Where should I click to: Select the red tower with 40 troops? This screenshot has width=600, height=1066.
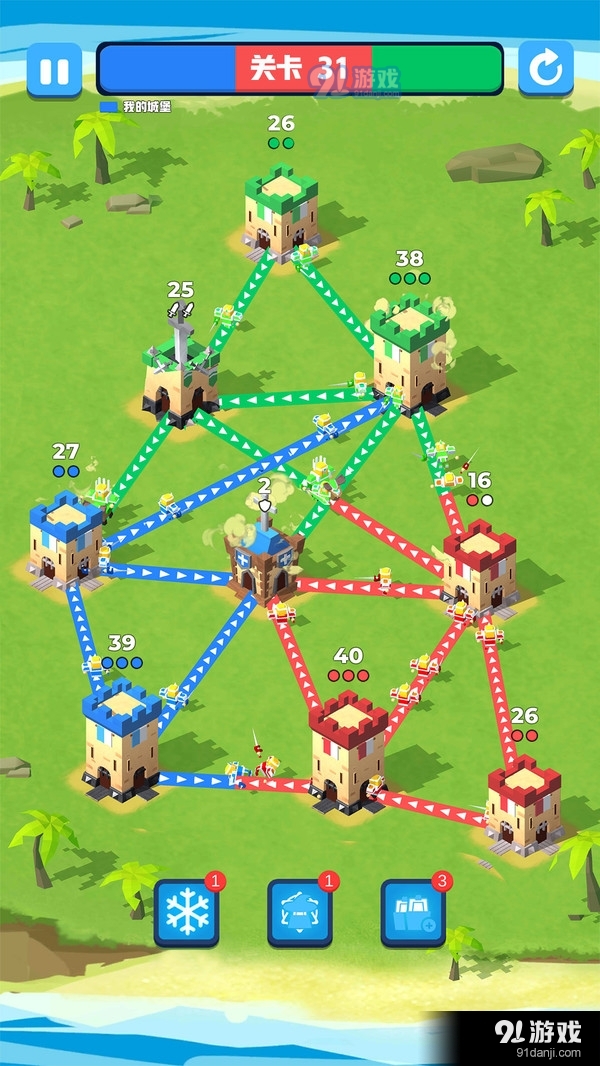(x=347, y=750)
